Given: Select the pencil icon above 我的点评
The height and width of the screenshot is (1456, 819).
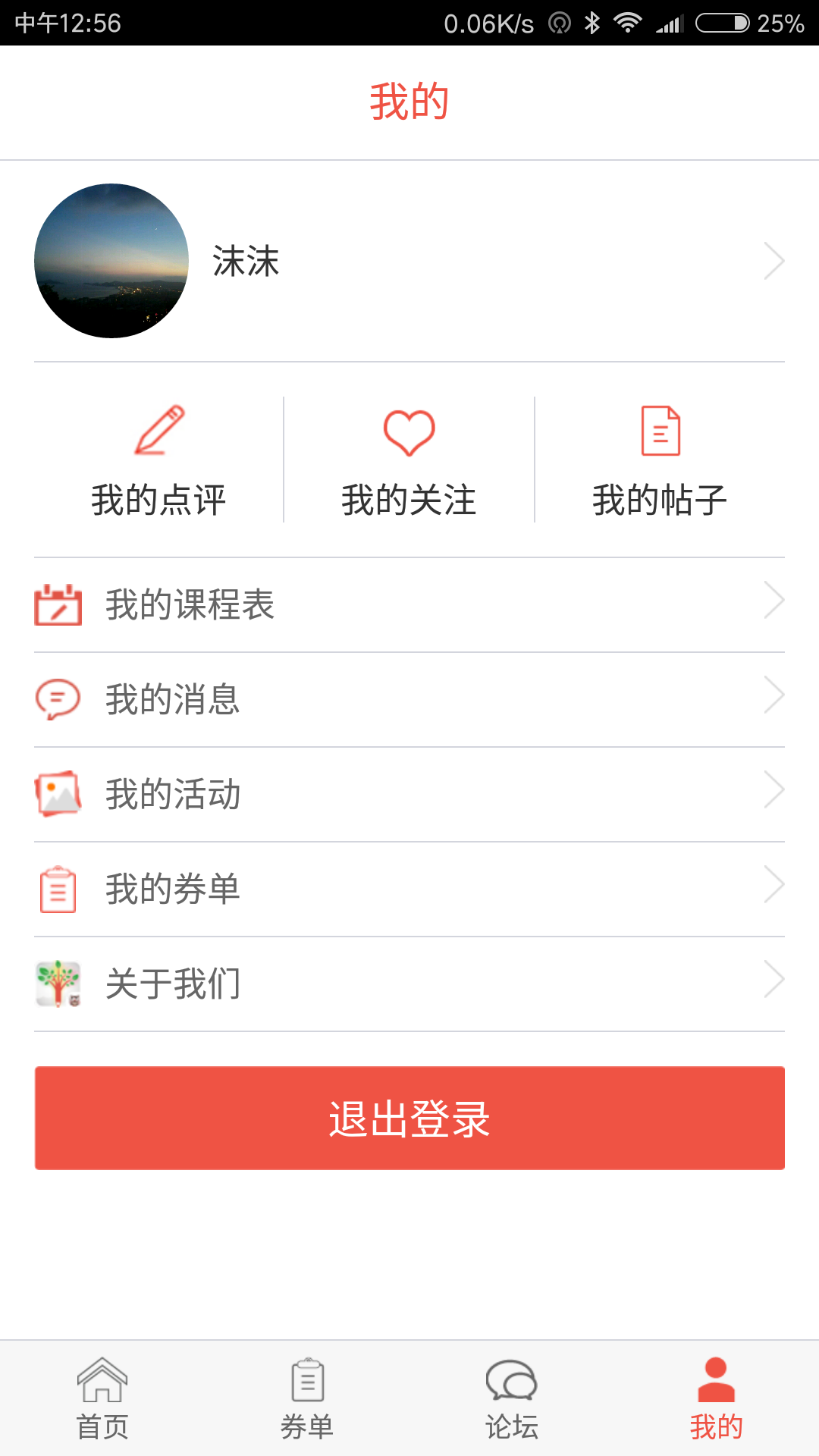Looking at the screenshot, I should tap(159, 432).
